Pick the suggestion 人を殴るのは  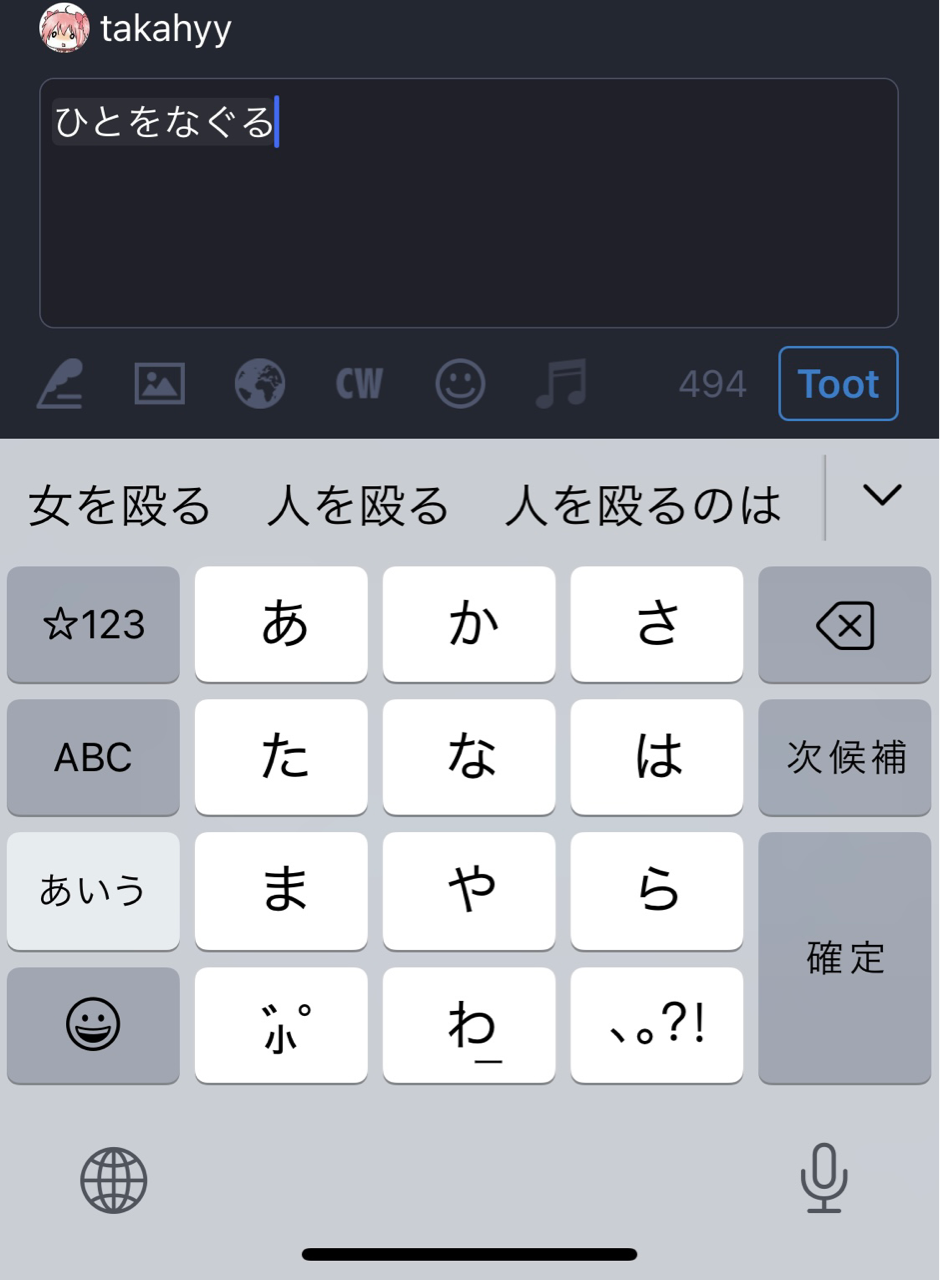click(x=642, y=505)
